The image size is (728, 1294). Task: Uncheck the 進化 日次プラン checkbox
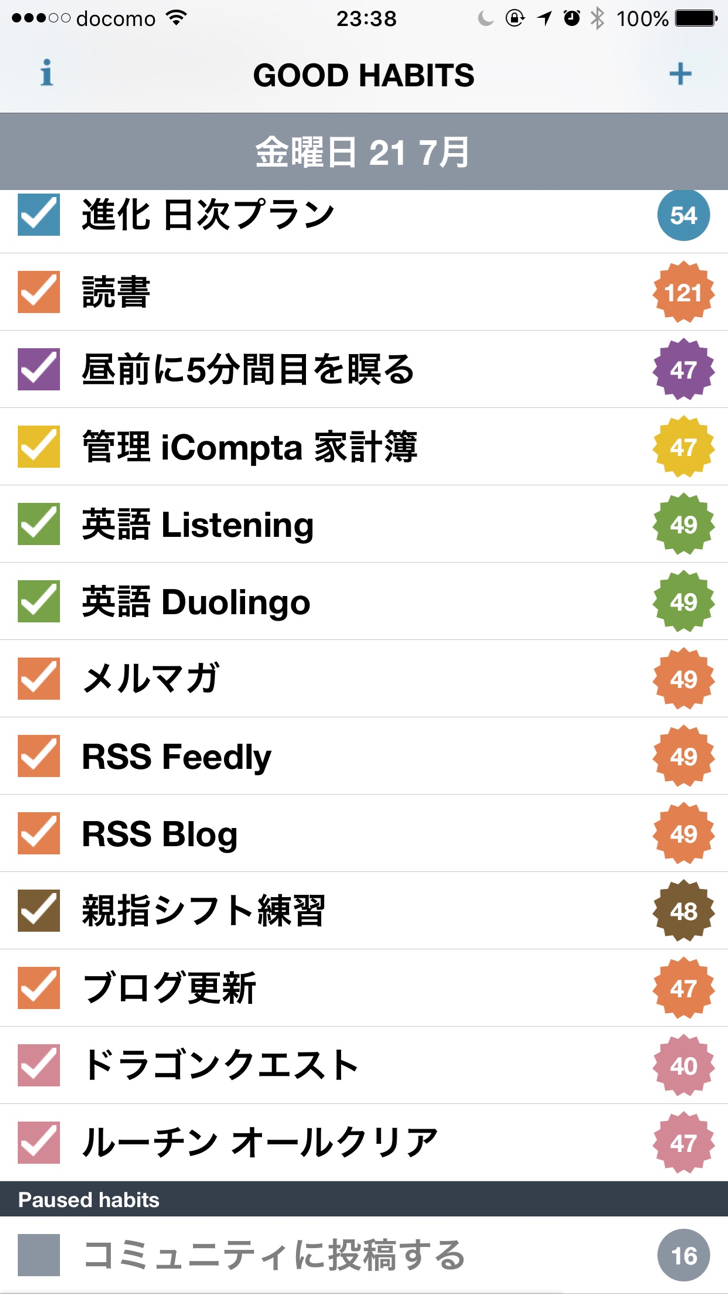[39, 214]
